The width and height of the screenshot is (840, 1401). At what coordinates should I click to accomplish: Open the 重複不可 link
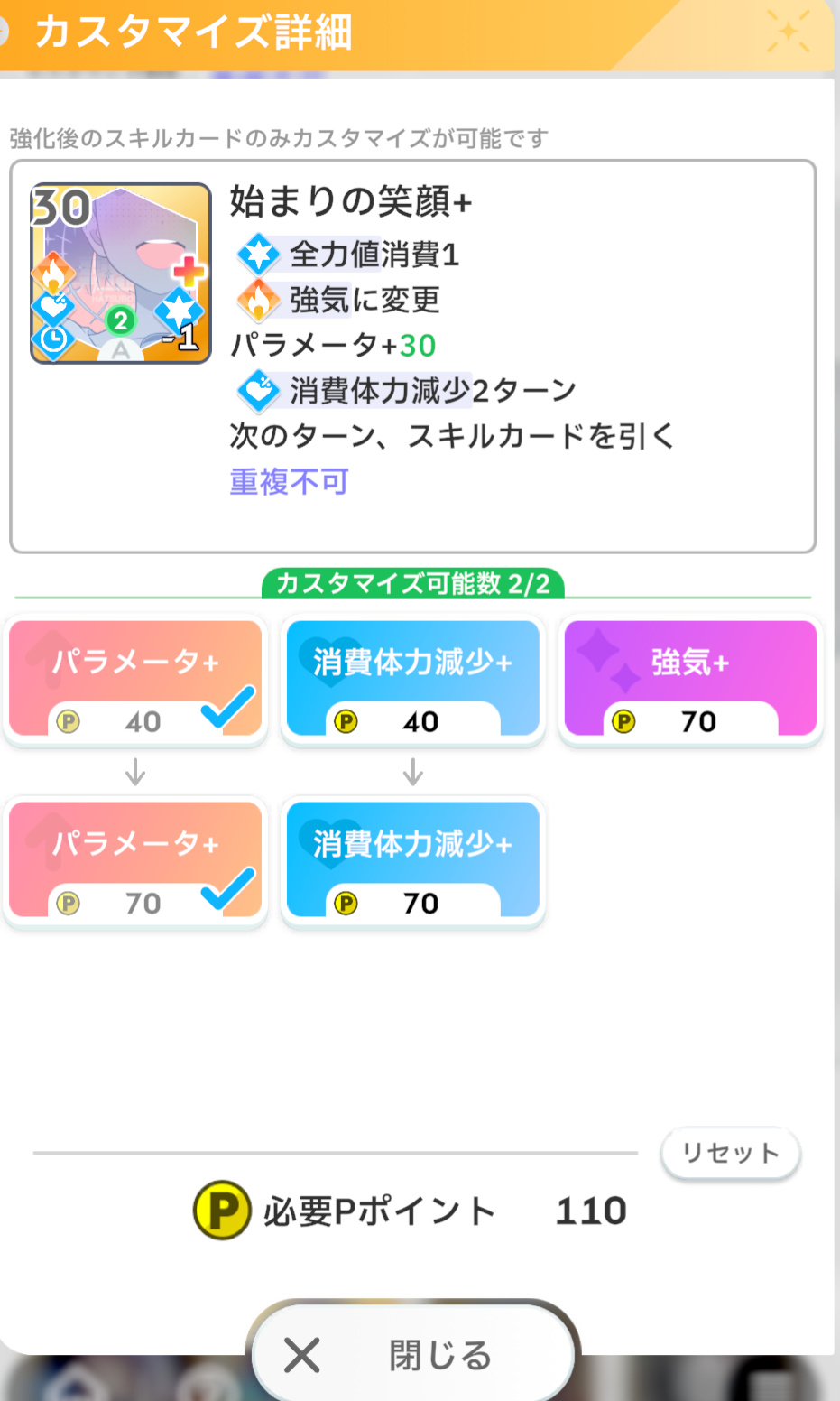pos(290,481)
